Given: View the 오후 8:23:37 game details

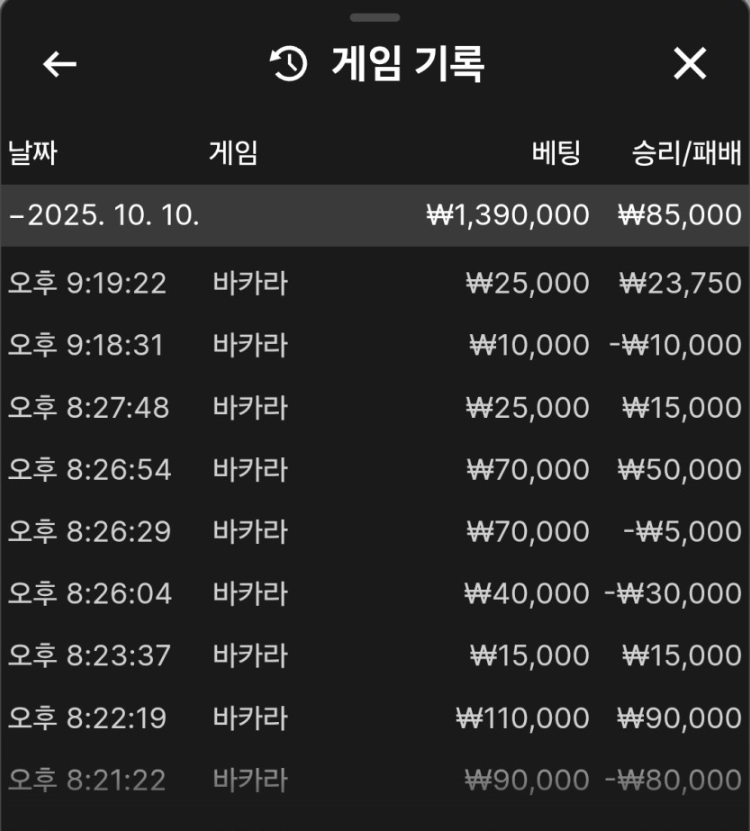Looking at the screenshot, I should coord(374,655).
